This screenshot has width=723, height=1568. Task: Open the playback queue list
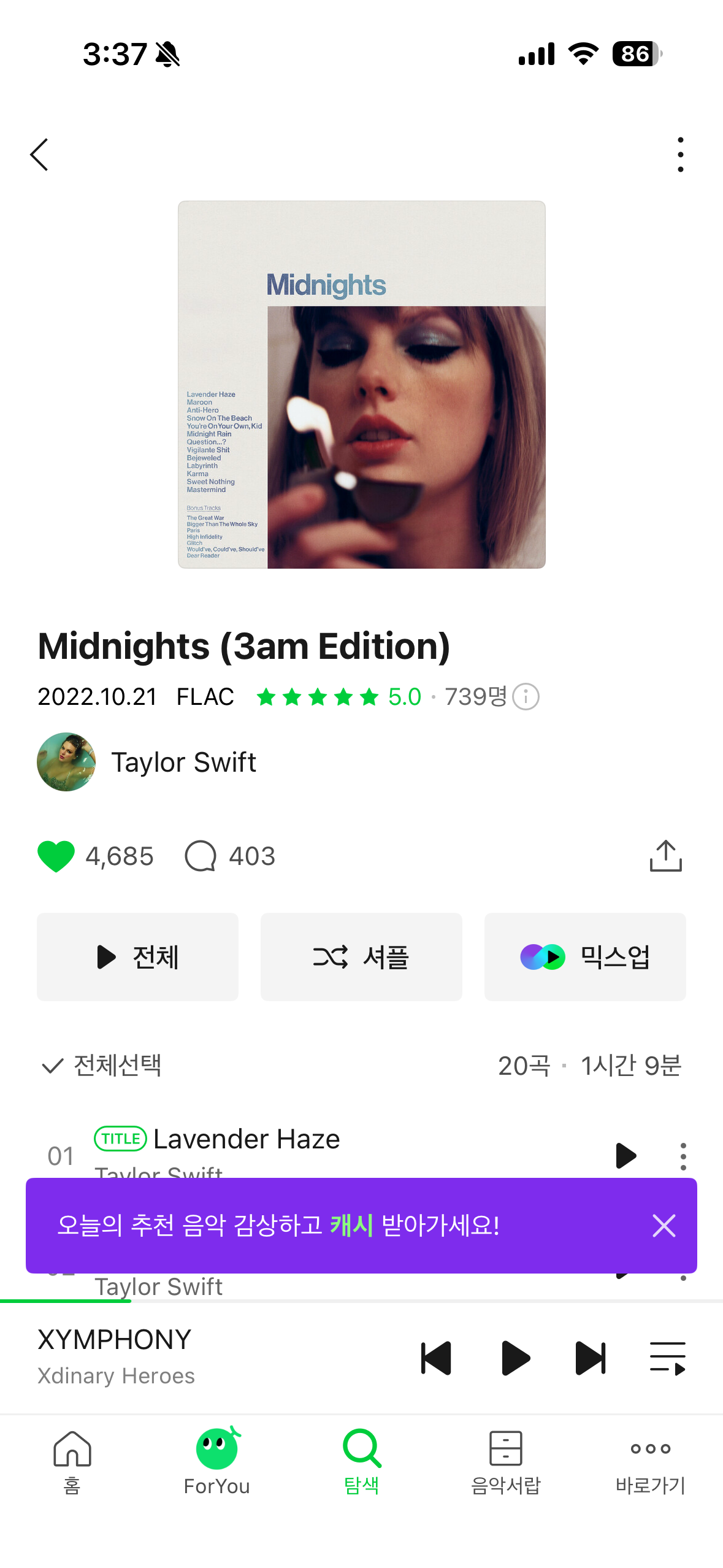(x=667, y=1358)
